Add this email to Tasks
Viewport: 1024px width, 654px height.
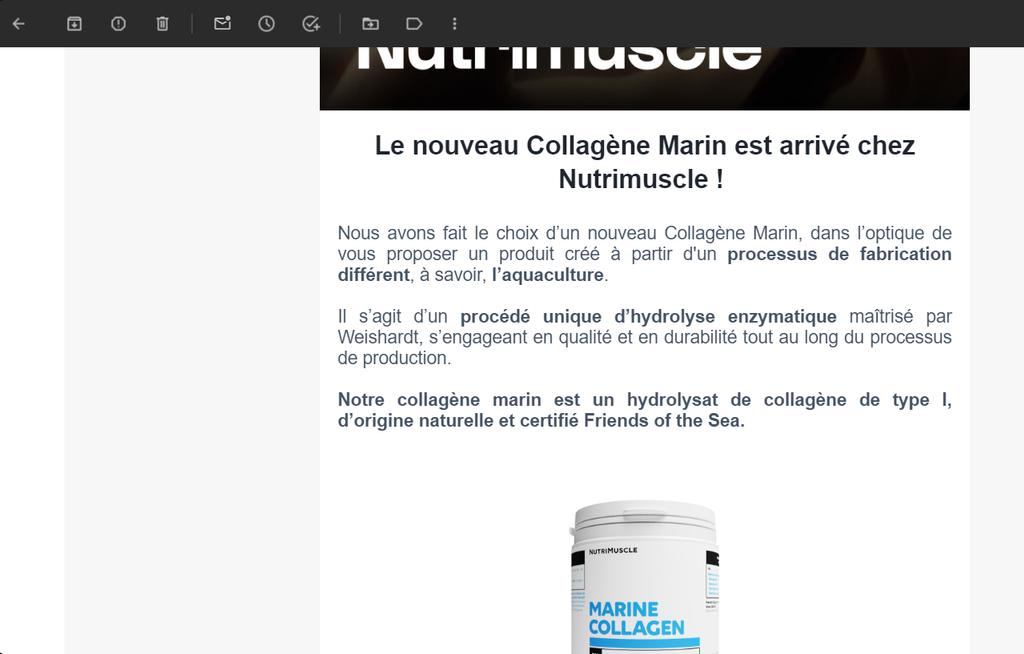point(311,24)
